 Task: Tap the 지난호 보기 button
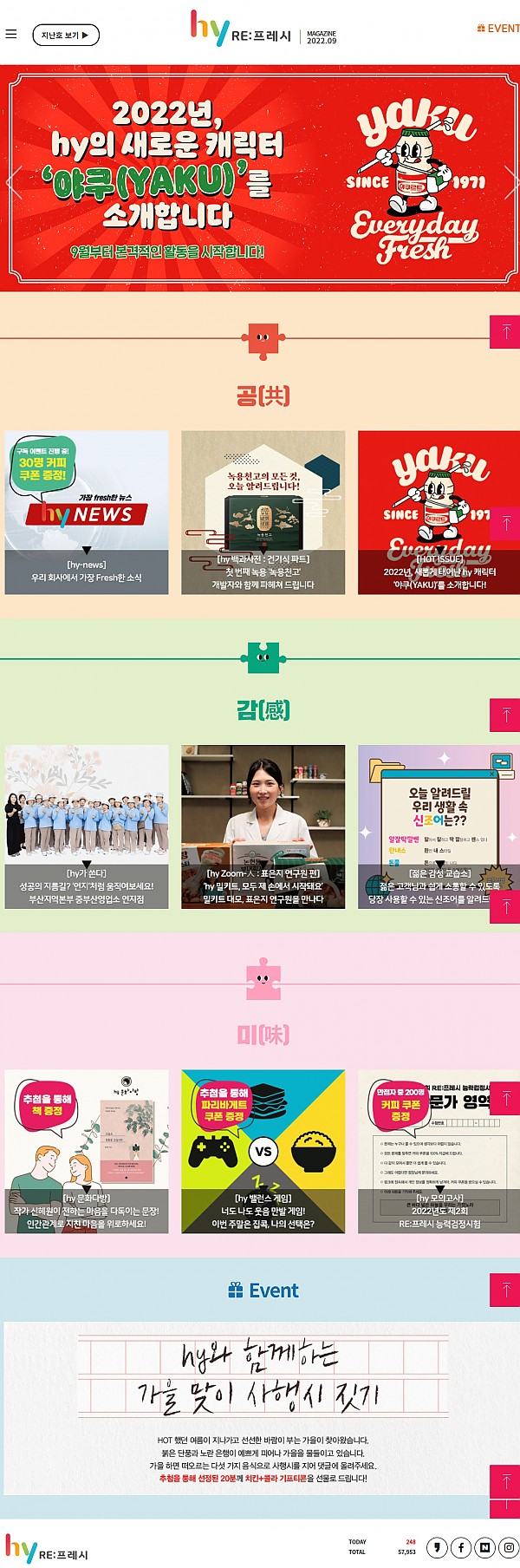(66, 36)
